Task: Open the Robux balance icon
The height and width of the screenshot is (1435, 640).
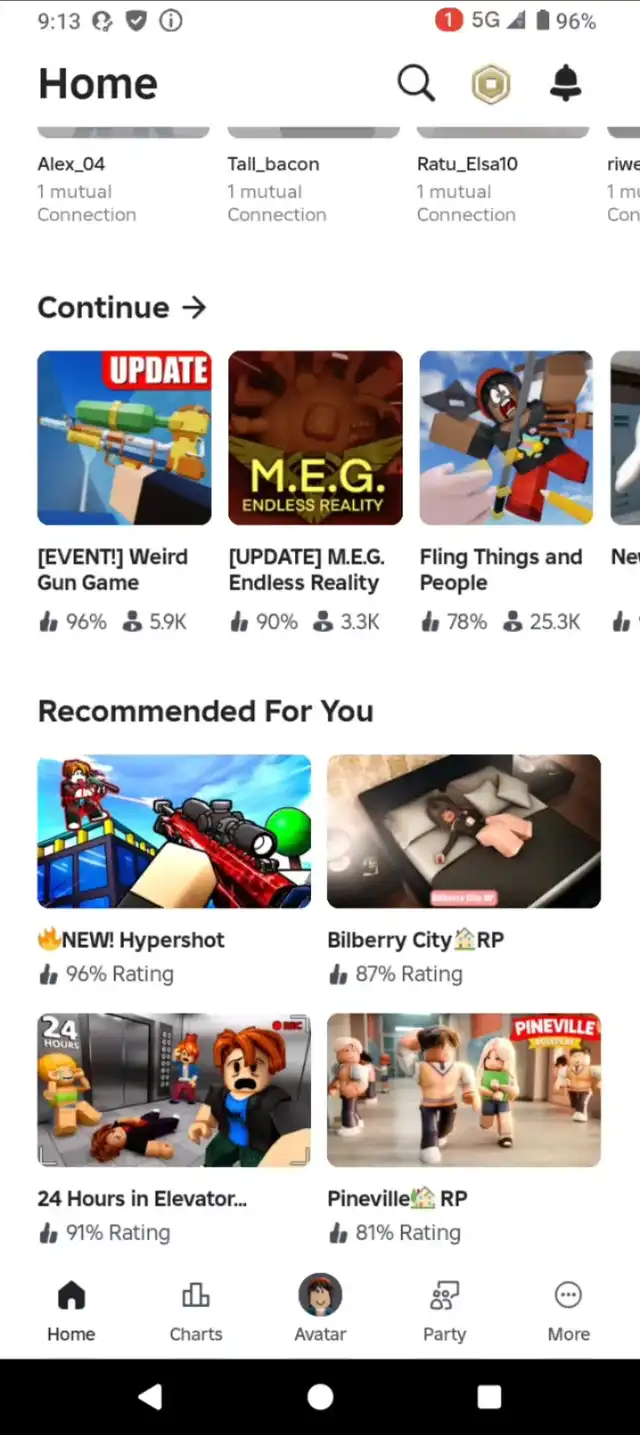Action: (491, 84)
